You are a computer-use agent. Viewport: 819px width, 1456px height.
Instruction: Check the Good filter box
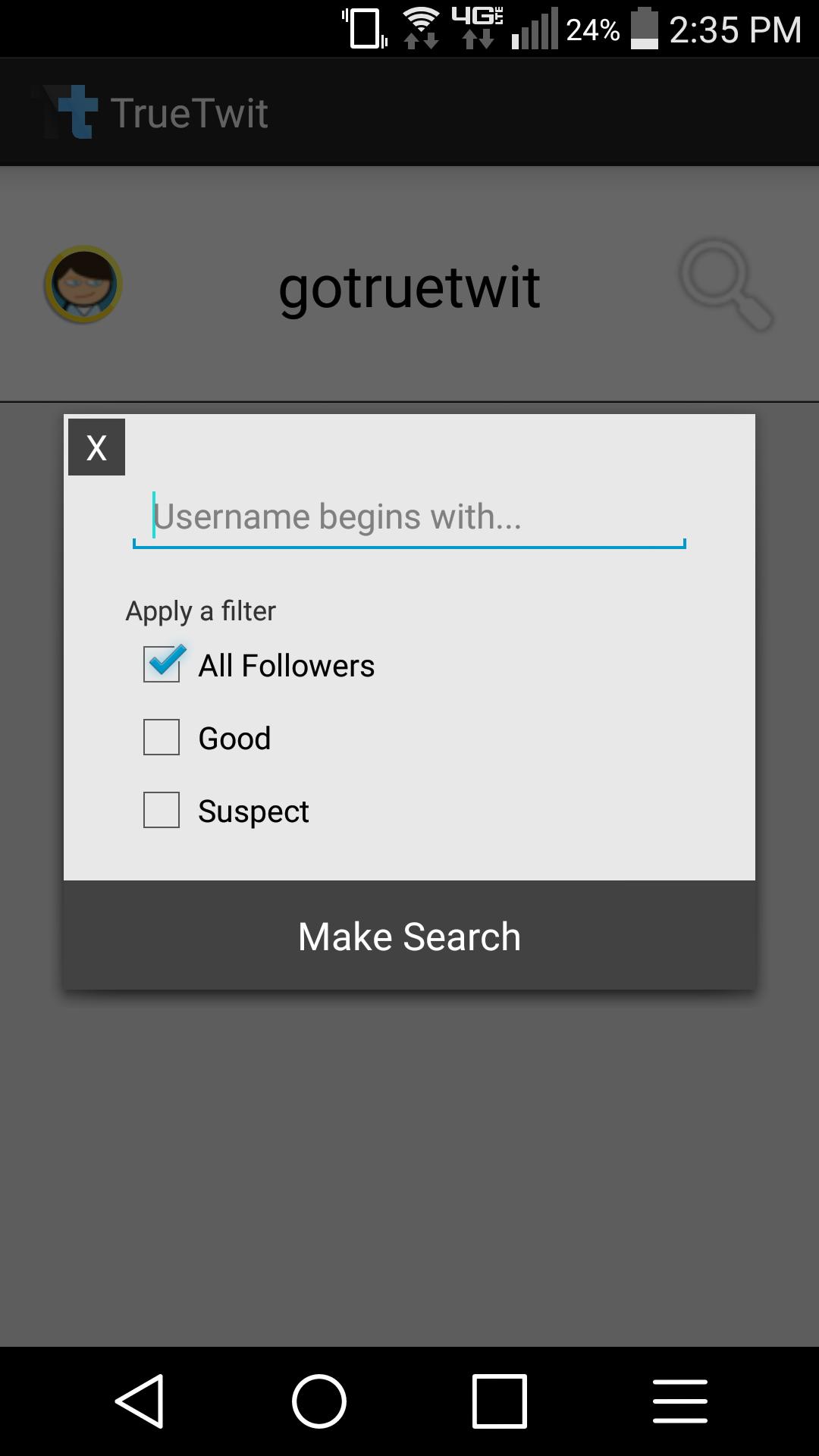point(162,737)
